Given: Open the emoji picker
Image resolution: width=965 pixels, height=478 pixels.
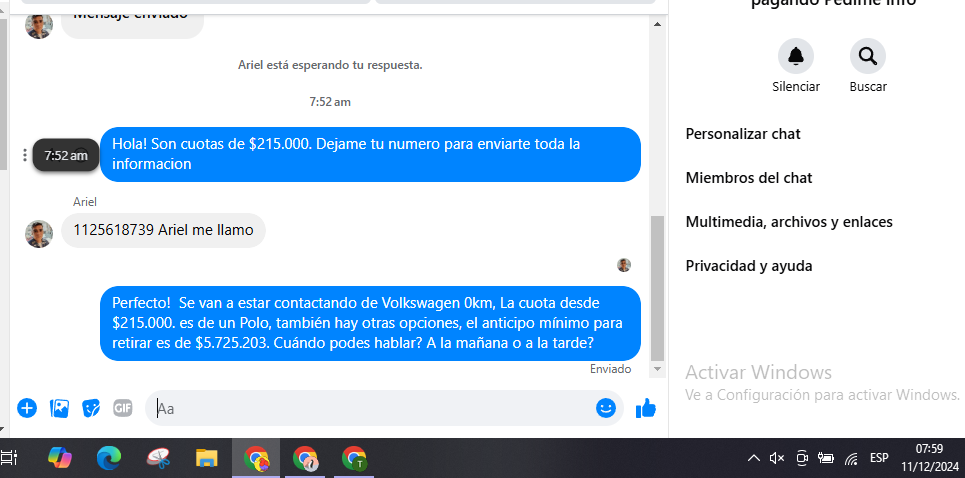Looking at the screenshot, I should click(x=605, y=408).
